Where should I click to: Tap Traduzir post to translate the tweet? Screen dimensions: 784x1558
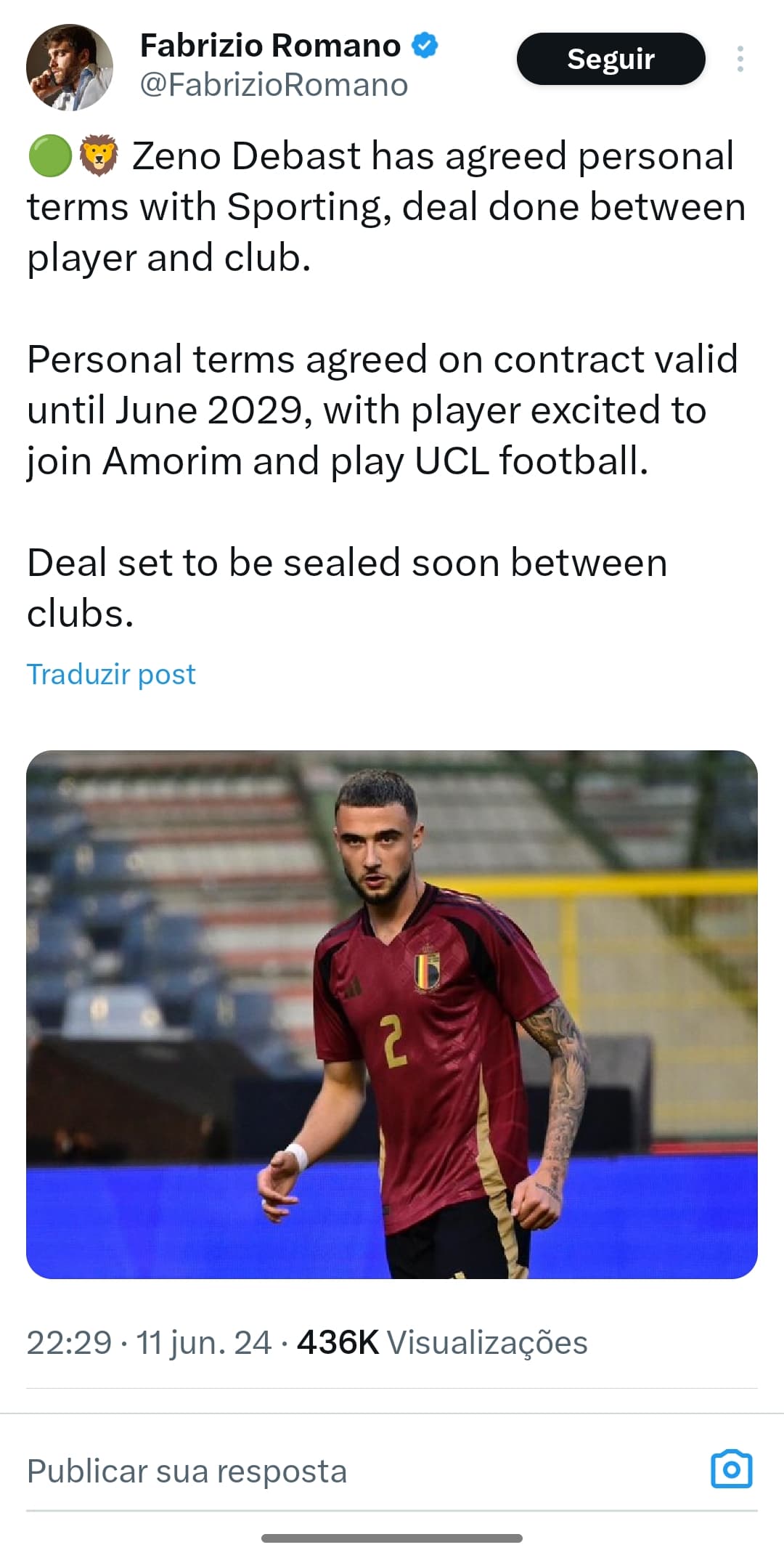pyautogui.click(x=111, y=674)
